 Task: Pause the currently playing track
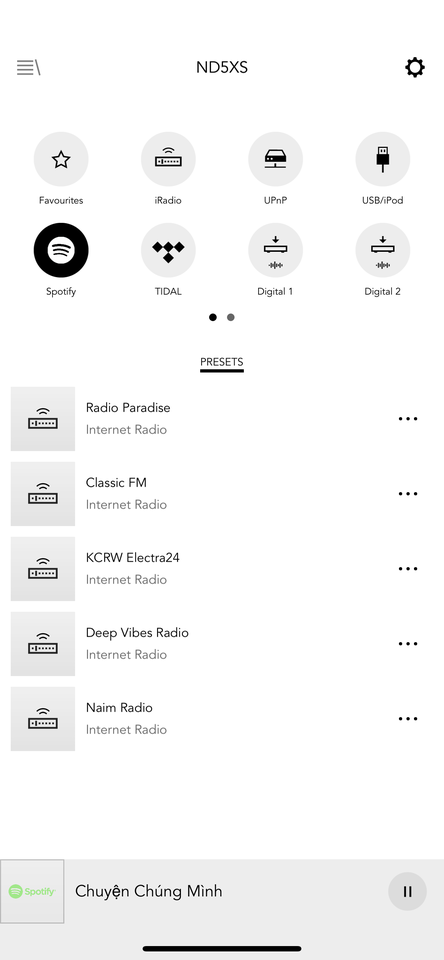tap(407, 891)
